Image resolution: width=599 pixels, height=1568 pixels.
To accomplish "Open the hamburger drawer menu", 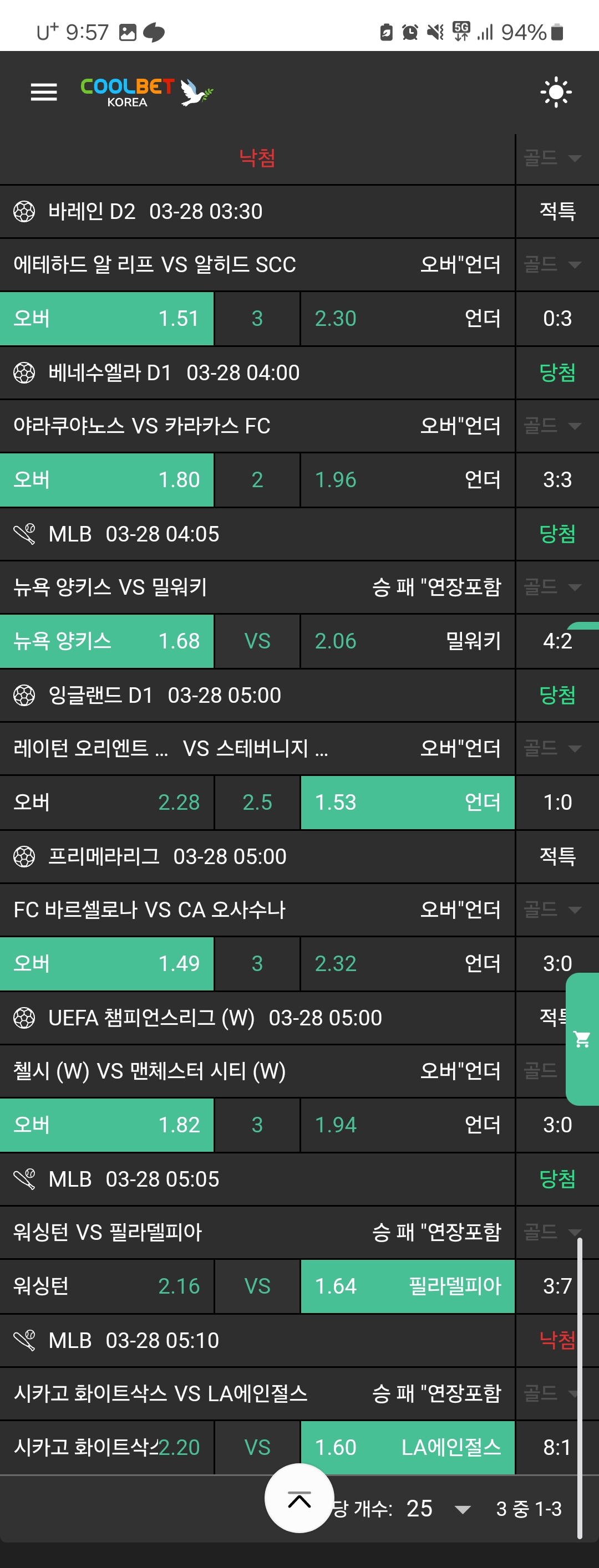I will 44,92.
